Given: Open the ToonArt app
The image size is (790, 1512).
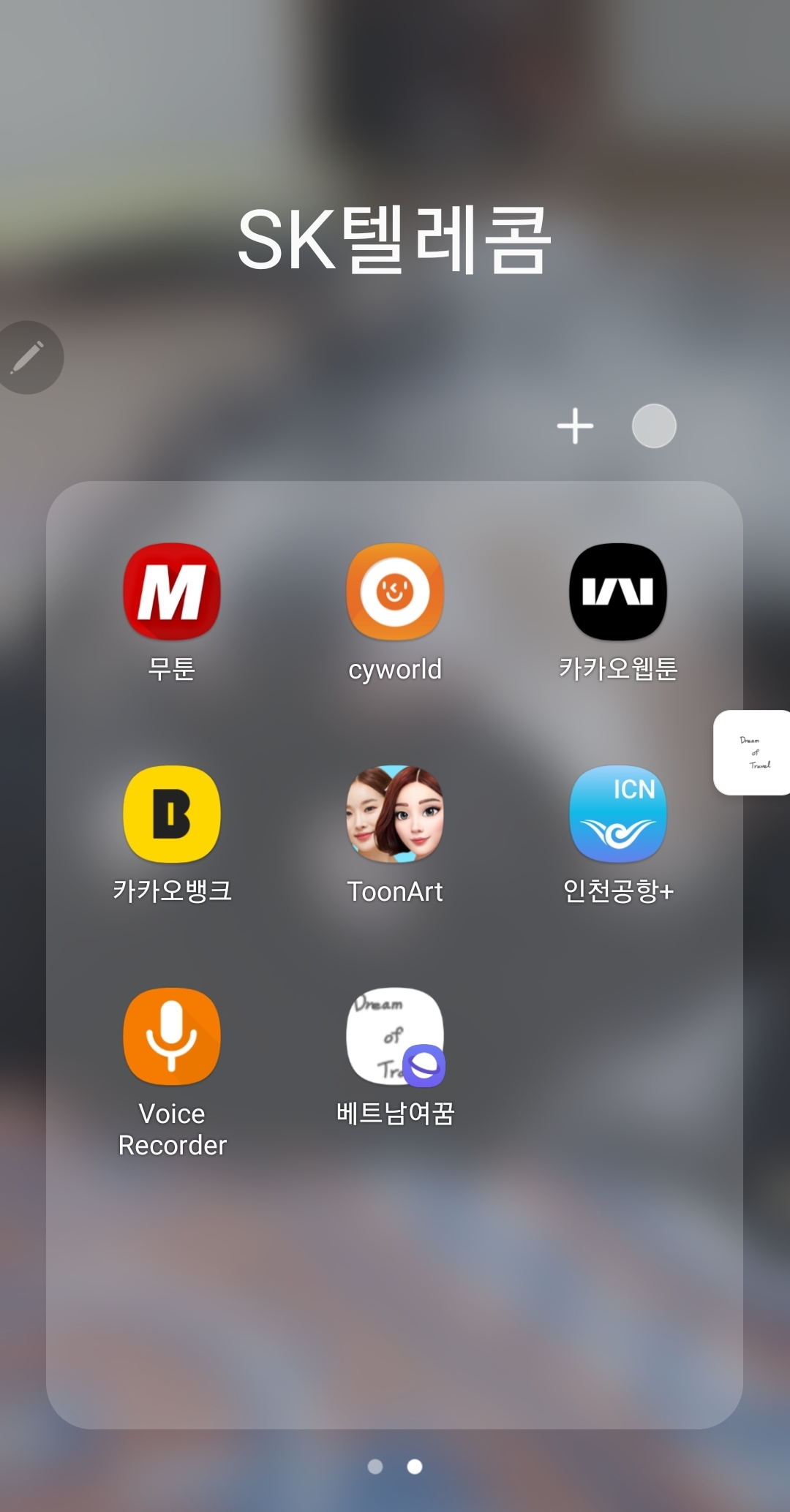Looking at the screenshot, I should click(x=395, y=814).
